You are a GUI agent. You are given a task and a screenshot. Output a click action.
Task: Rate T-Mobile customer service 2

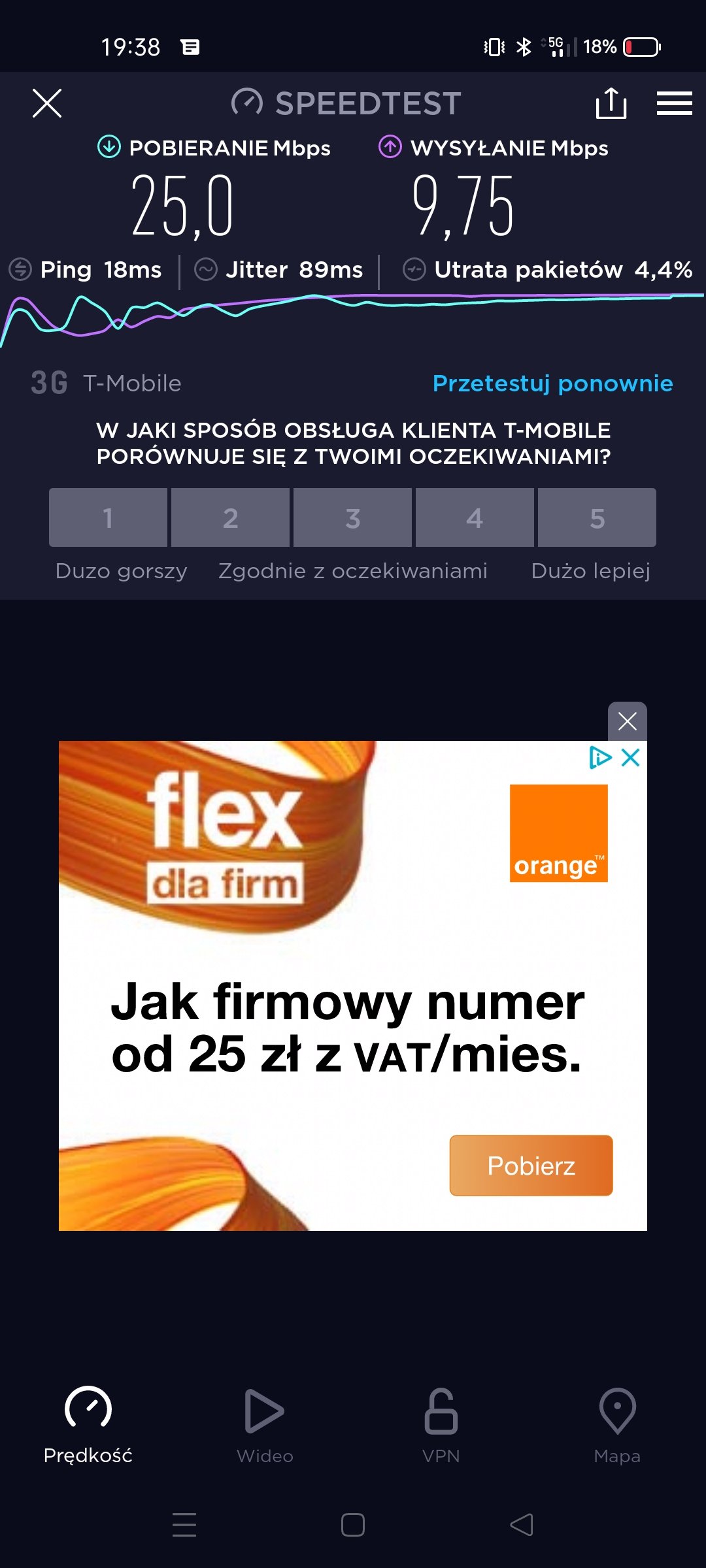click(230, 517)
